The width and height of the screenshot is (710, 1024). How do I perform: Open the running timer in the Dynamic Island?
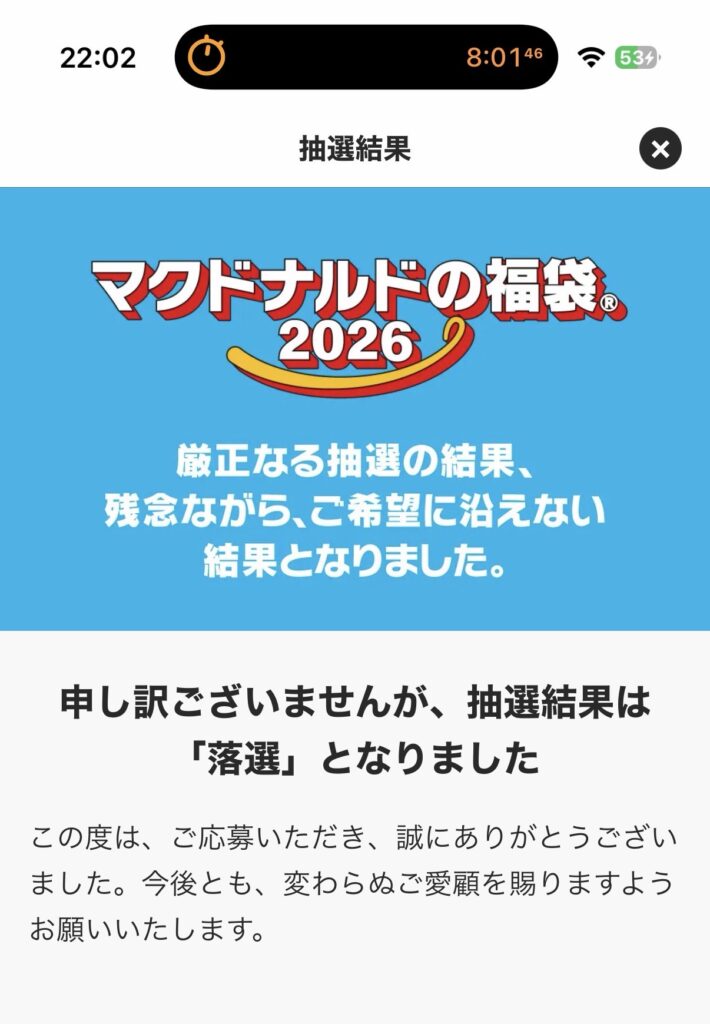point(366,57)
